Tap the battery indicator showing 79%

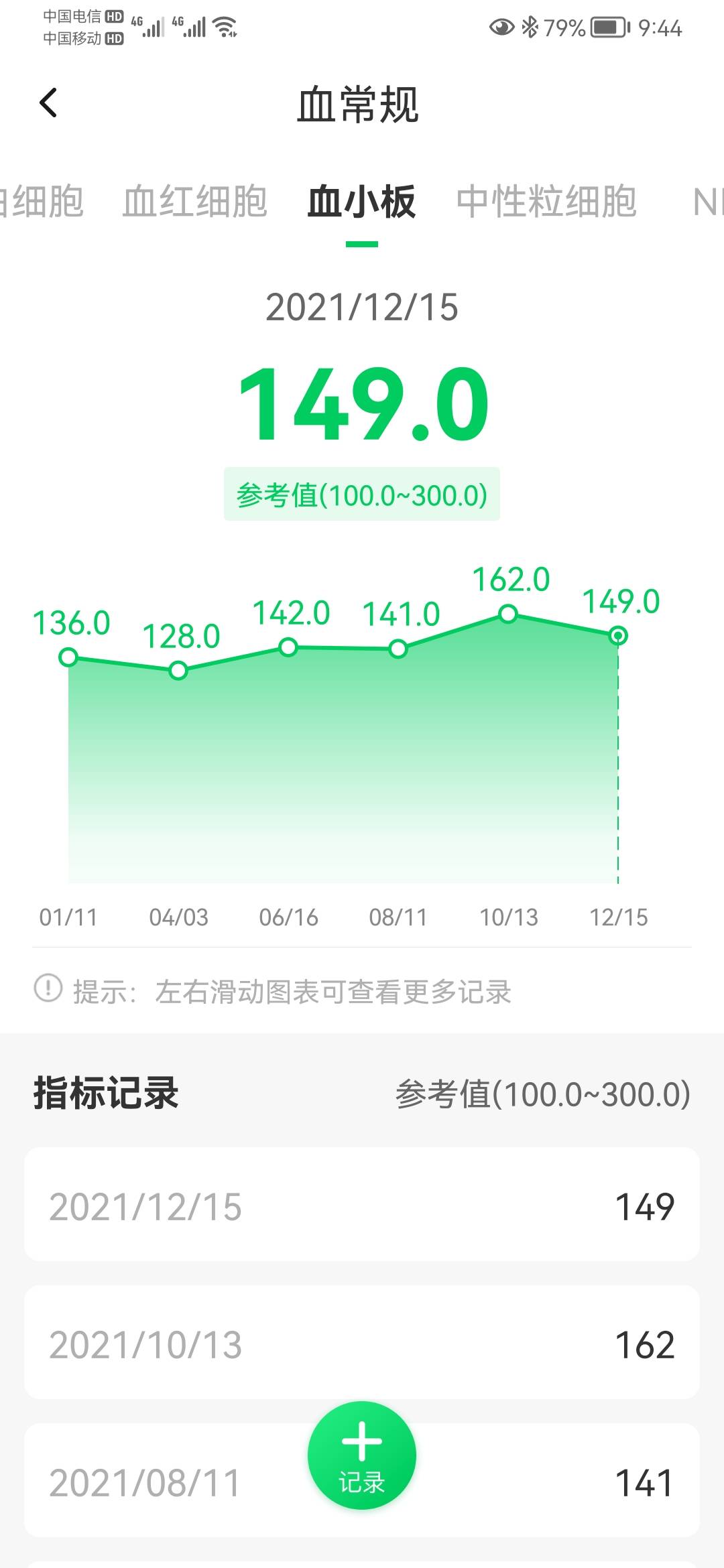pyautogui.click(x=602, y=24)
